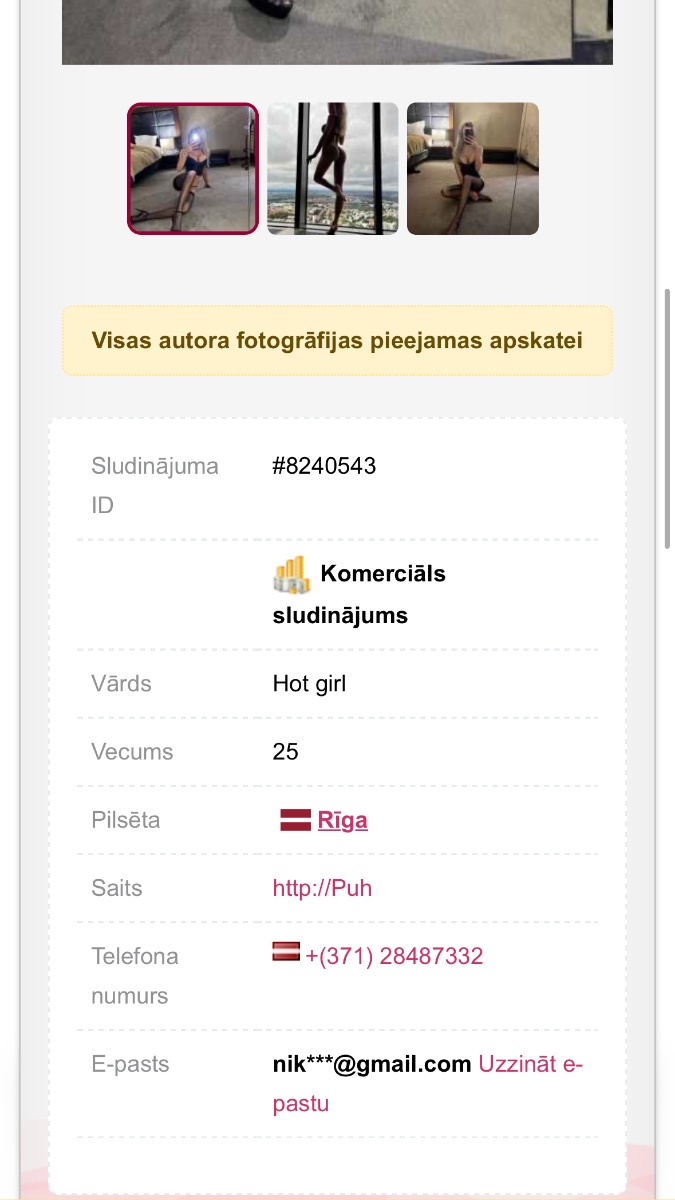Viewport: 675px width, 1200px height.
Task: Tap the large photo at the top
Action: tap(337, 32)
